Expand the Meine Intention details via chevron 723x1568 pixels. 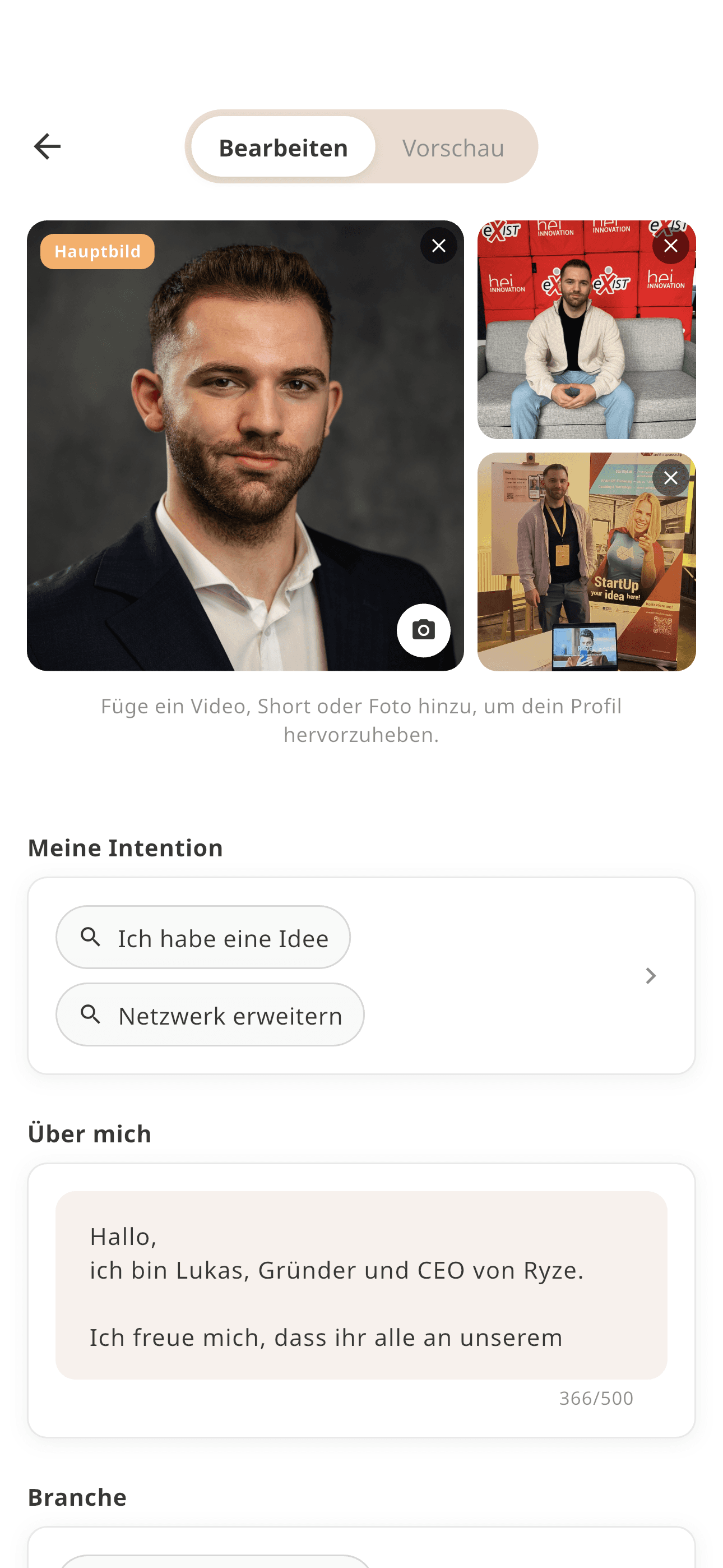pos(651,976)
